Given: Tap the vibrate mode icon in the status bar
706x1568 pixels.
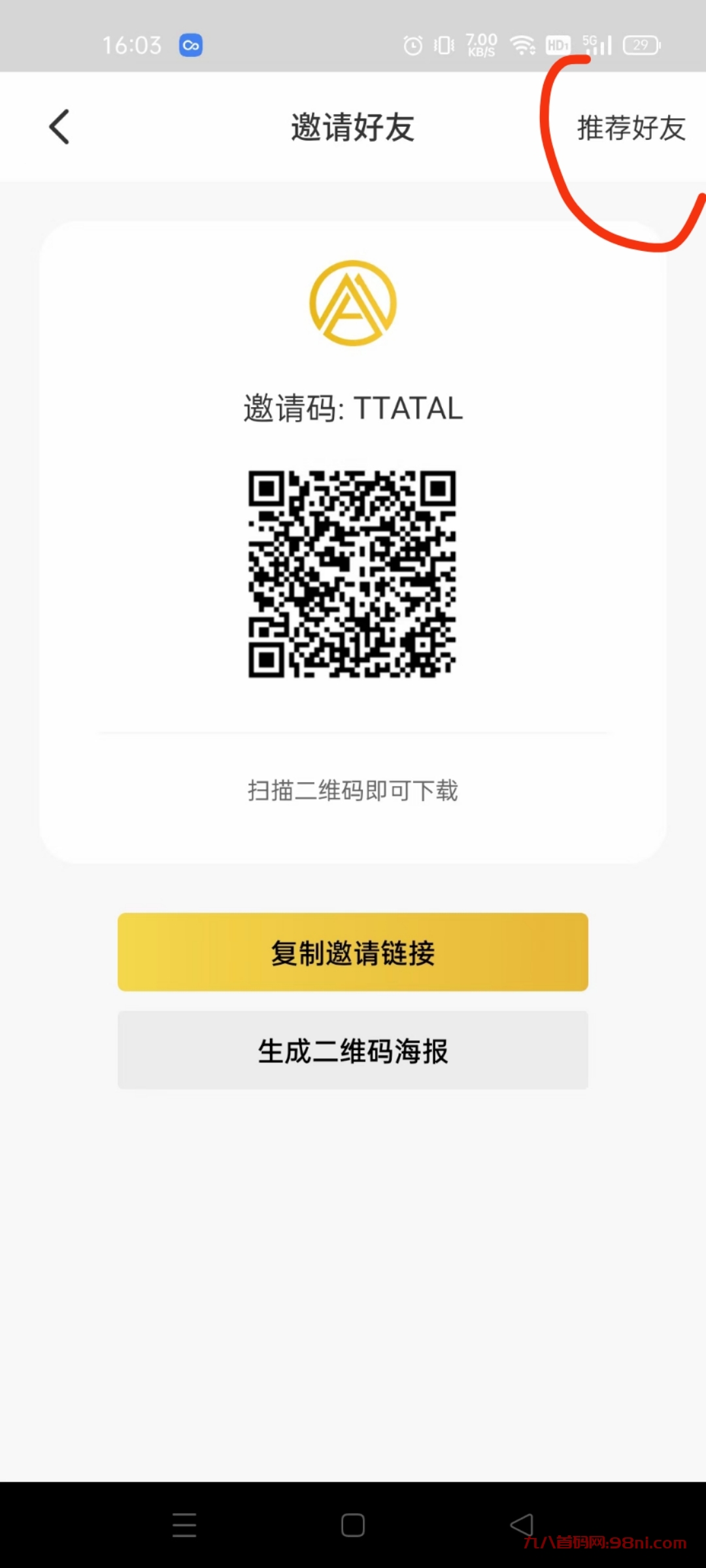Looking at the screenshot, I should click(x=444, y=44).
